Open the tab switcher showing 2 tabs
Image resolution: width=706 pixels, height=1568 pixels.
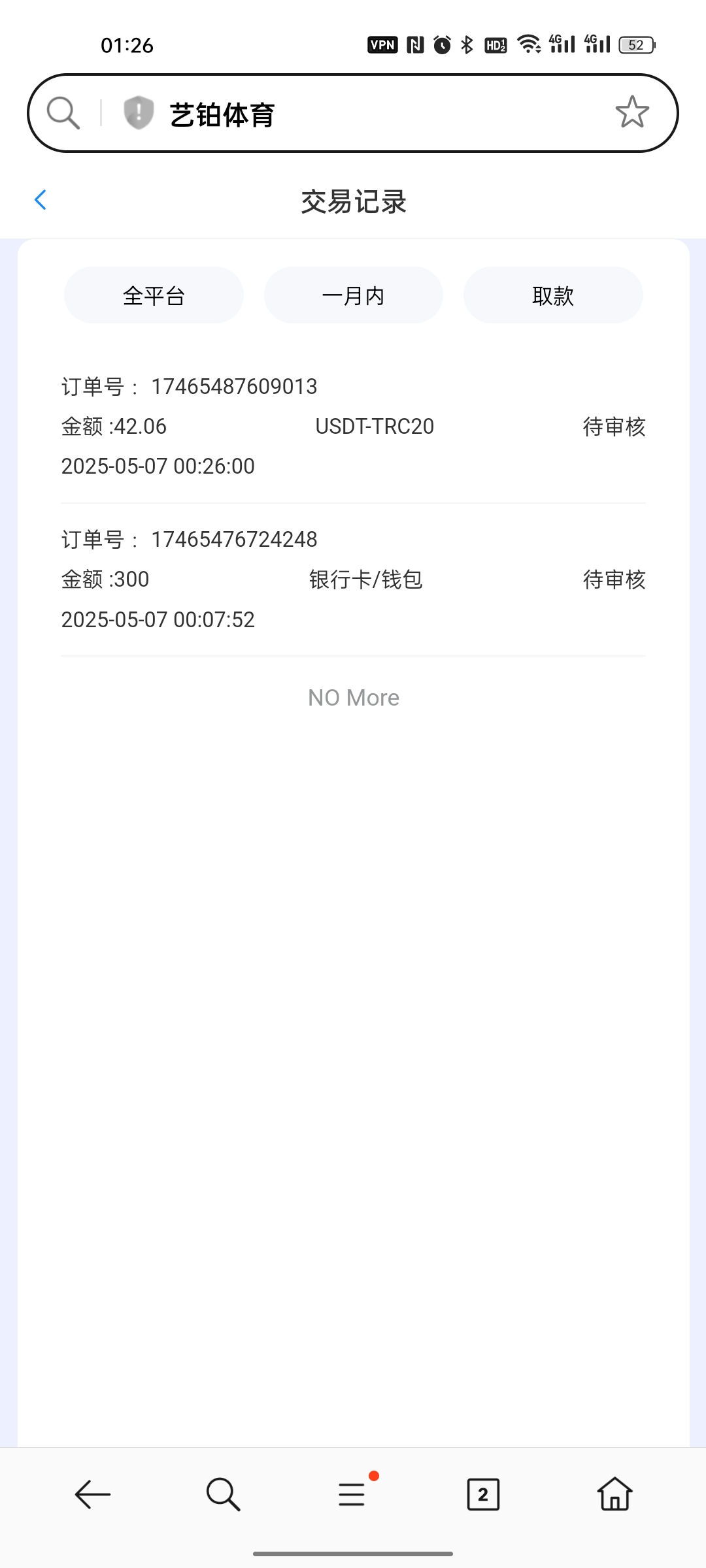click(484, 1493)
